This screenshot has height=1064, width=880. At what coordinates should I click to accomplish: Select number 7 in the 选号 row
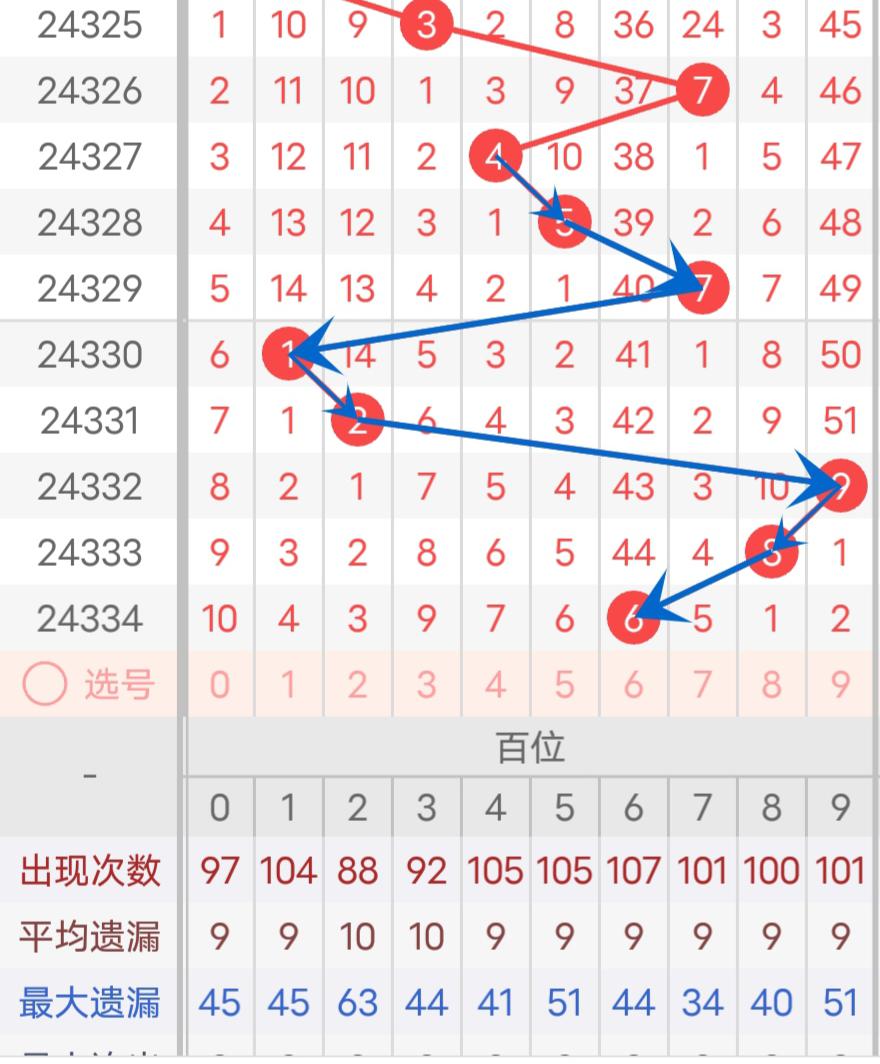(x=702, y=685)
